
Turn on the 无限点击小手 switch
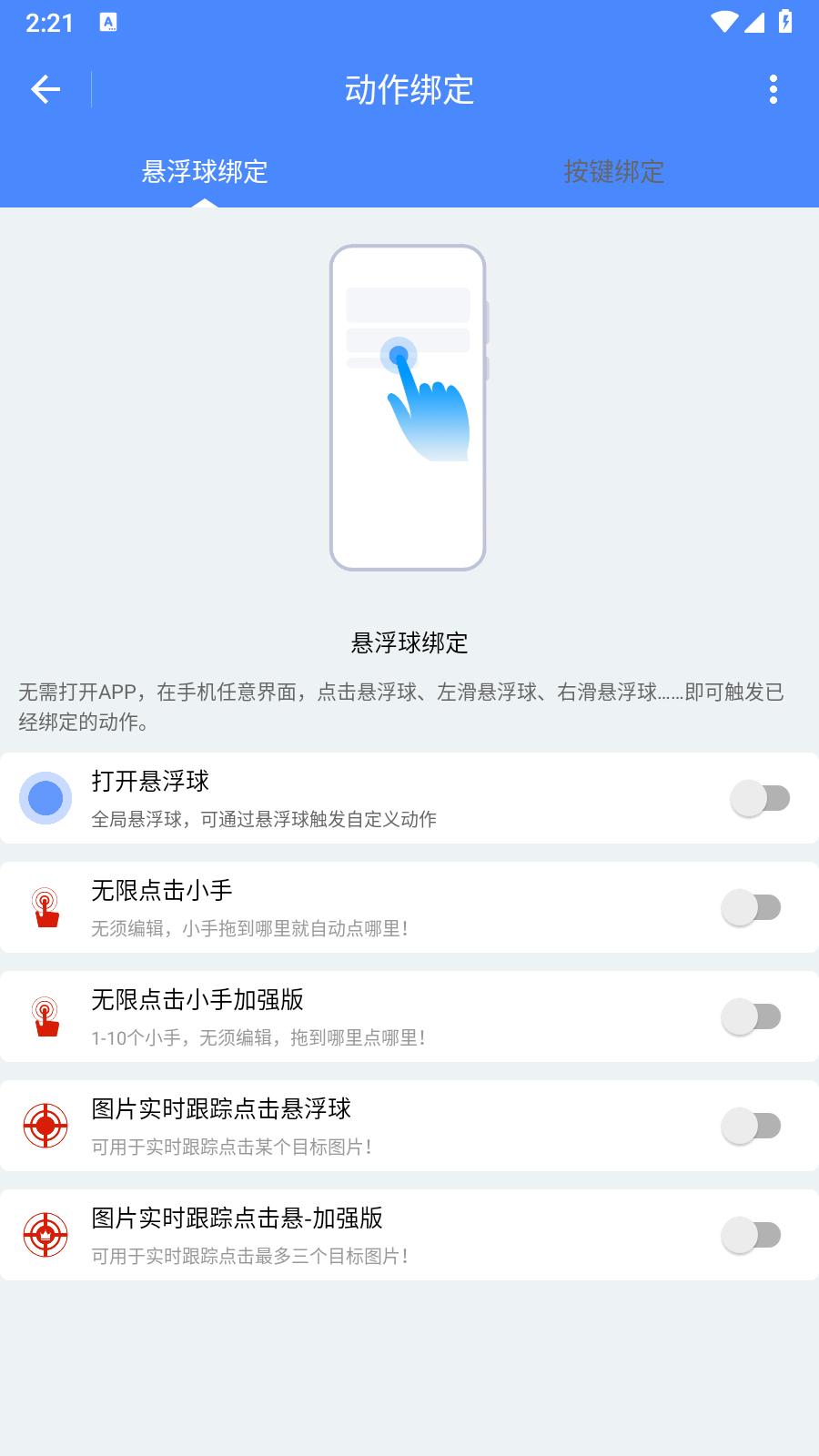click(x=754, y=907)
